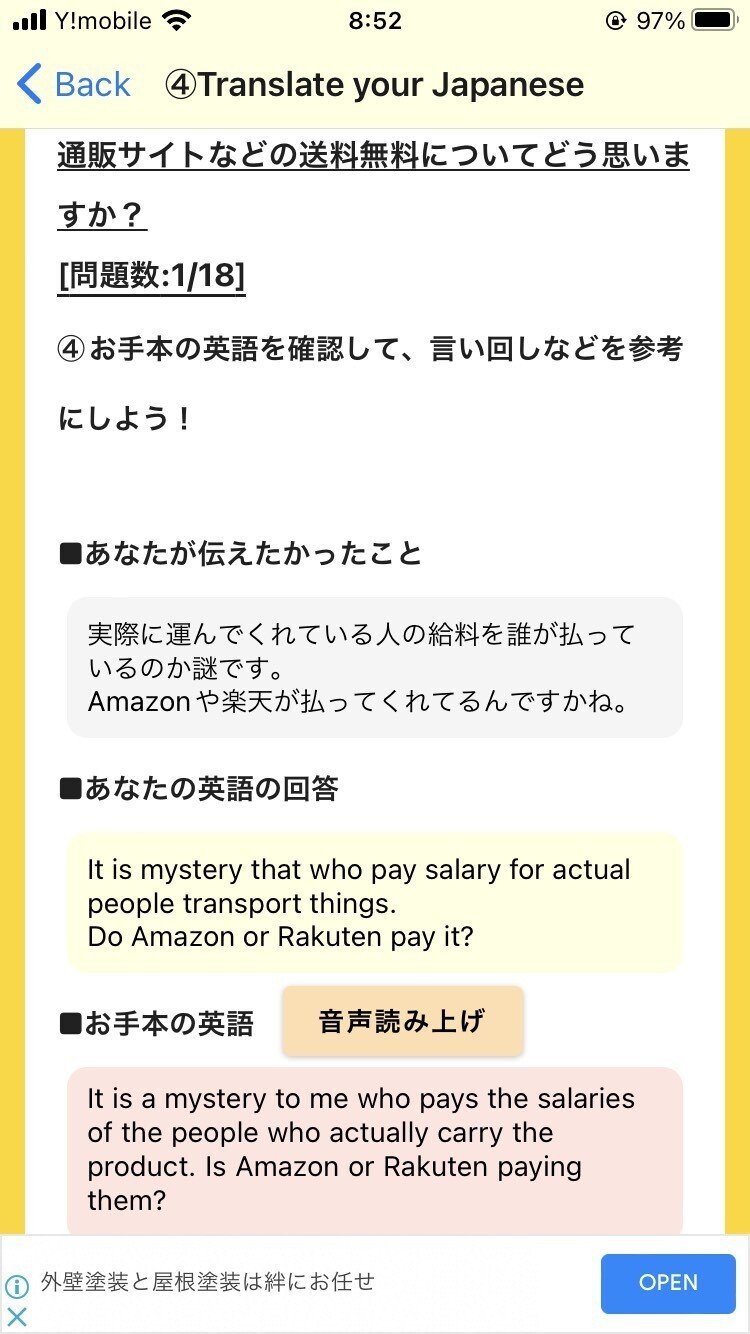Select the yellow English answer box
This screenshot has height=1334, width=750.
pyautogui.click(x=375, y=900)
